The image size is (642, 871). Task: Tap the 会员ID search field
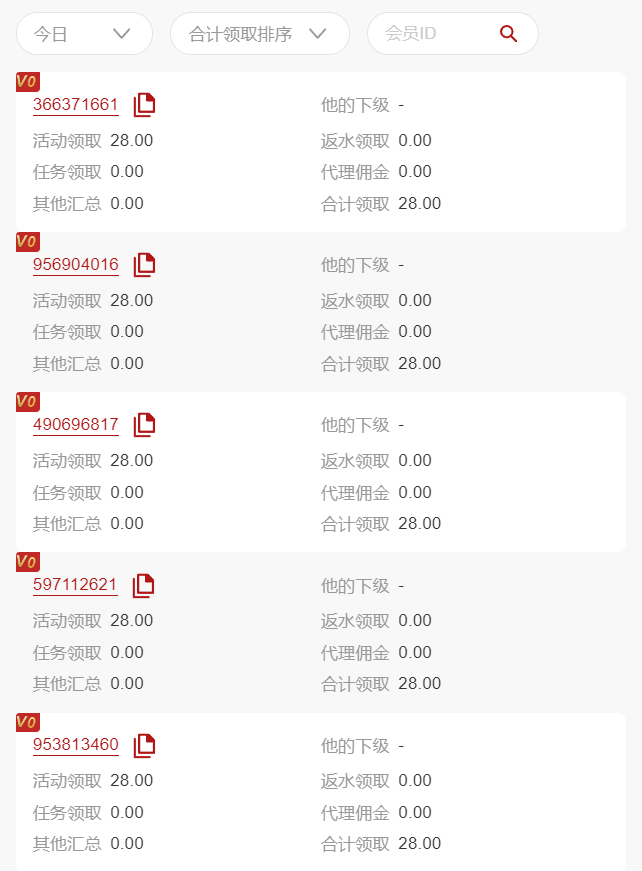(x=430, y=34)
